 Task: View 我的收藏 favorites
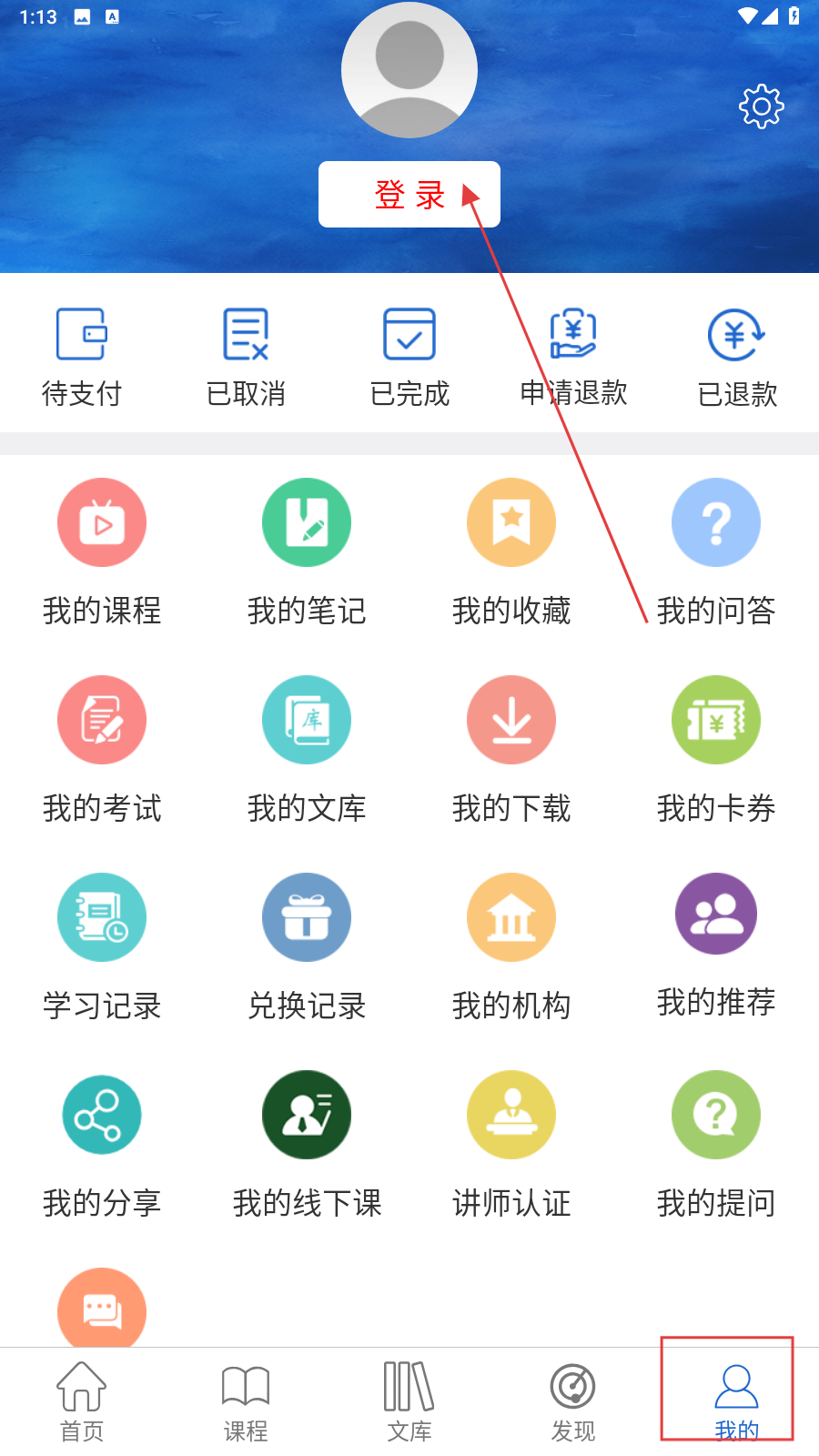511,552
